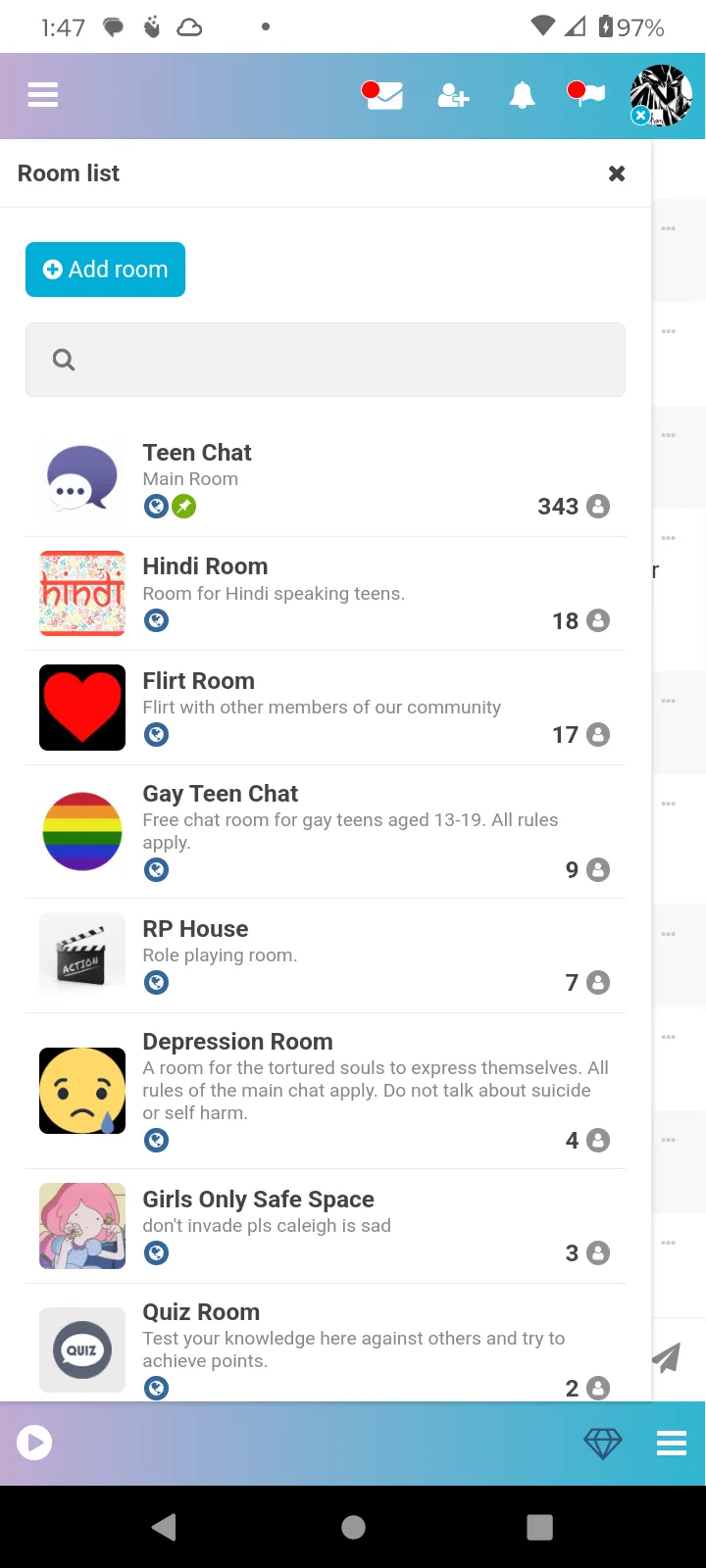Open private messages envelope
Screen dimensions: 706x1568
(383, 95)
